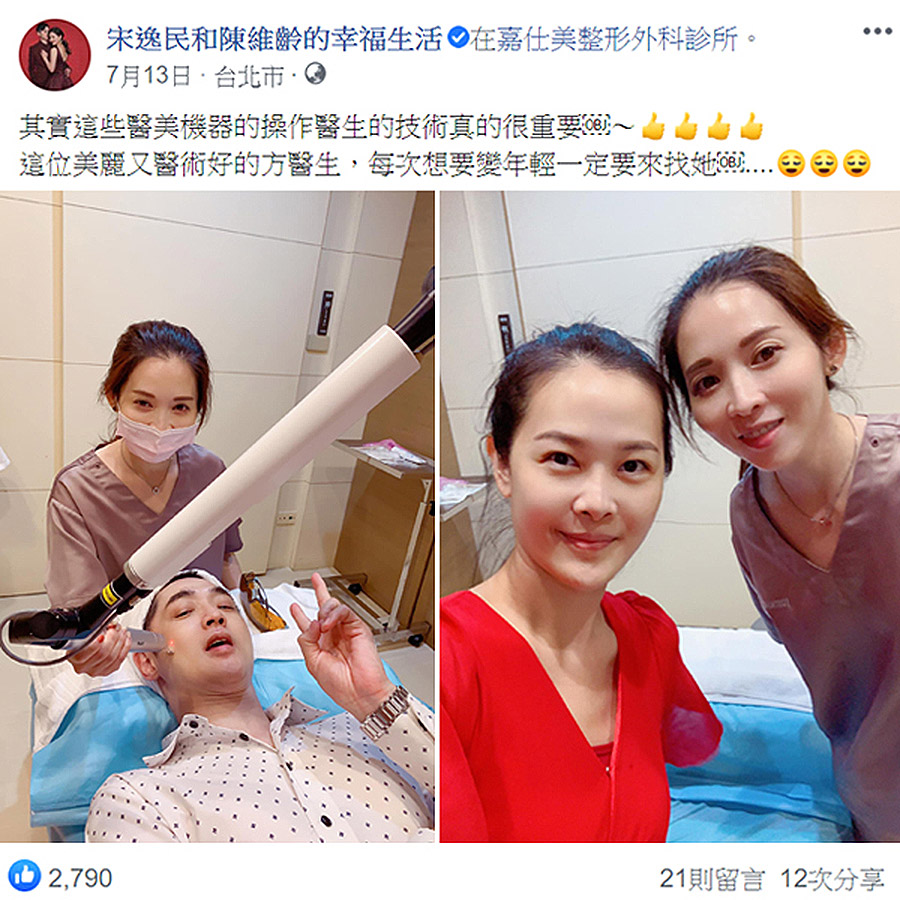
Task: View the photo of the laser treatment
Action: [x=217, y=515]
